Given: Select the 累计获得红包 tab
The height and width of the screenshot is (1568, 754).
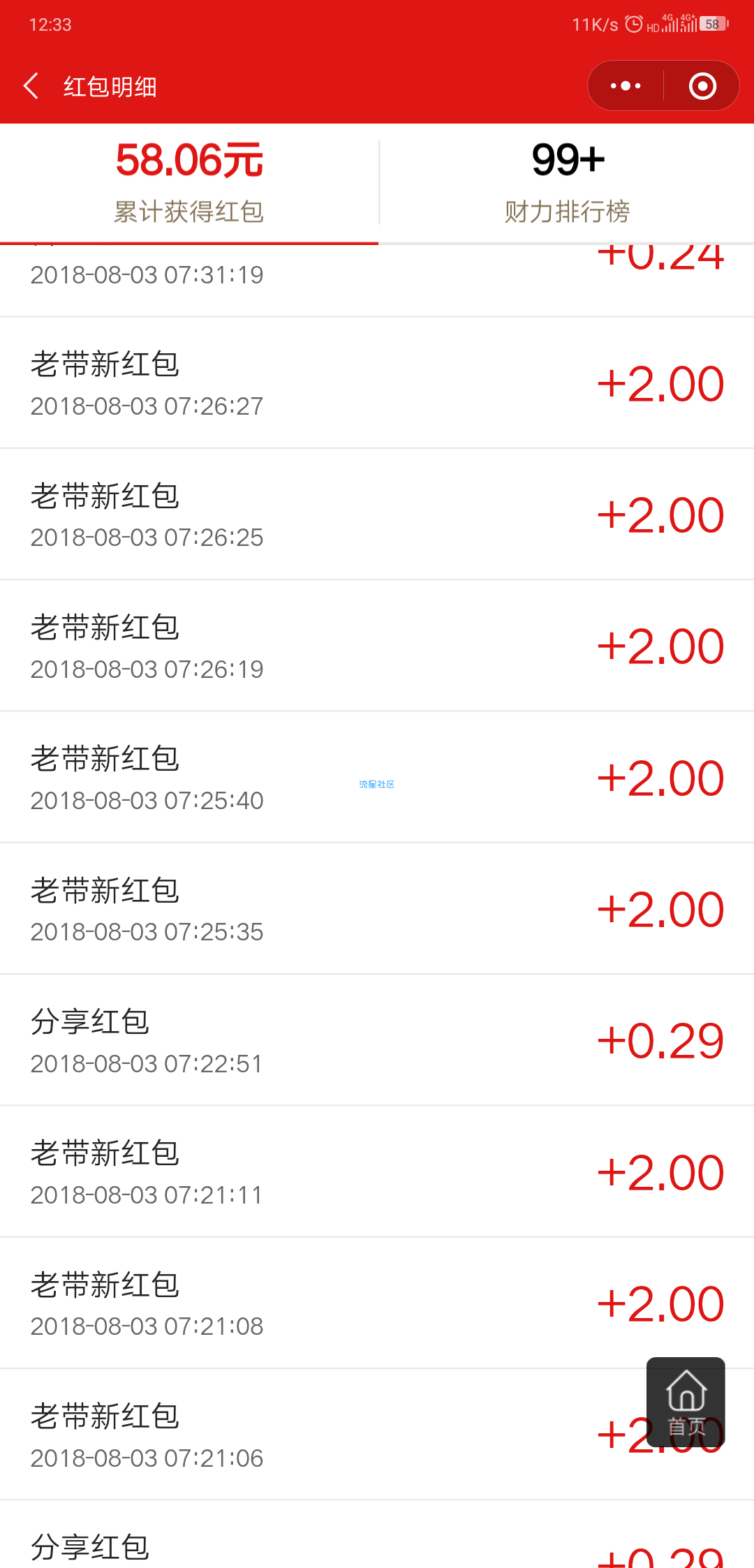Looking at the screenshot, I should click(x=189, y=183).
